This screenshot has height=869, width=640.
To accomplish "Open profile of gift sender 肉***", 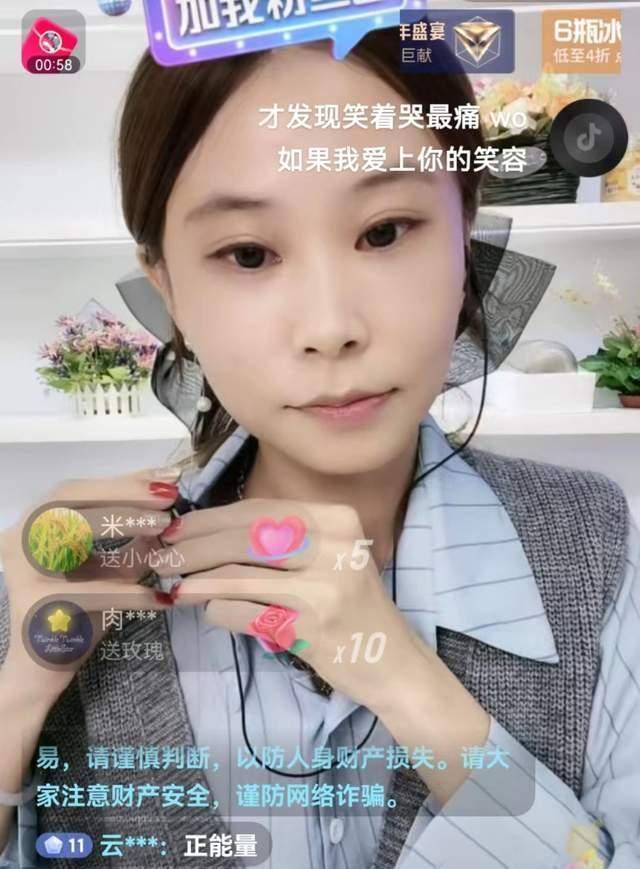I will click(x=59, y=633).
